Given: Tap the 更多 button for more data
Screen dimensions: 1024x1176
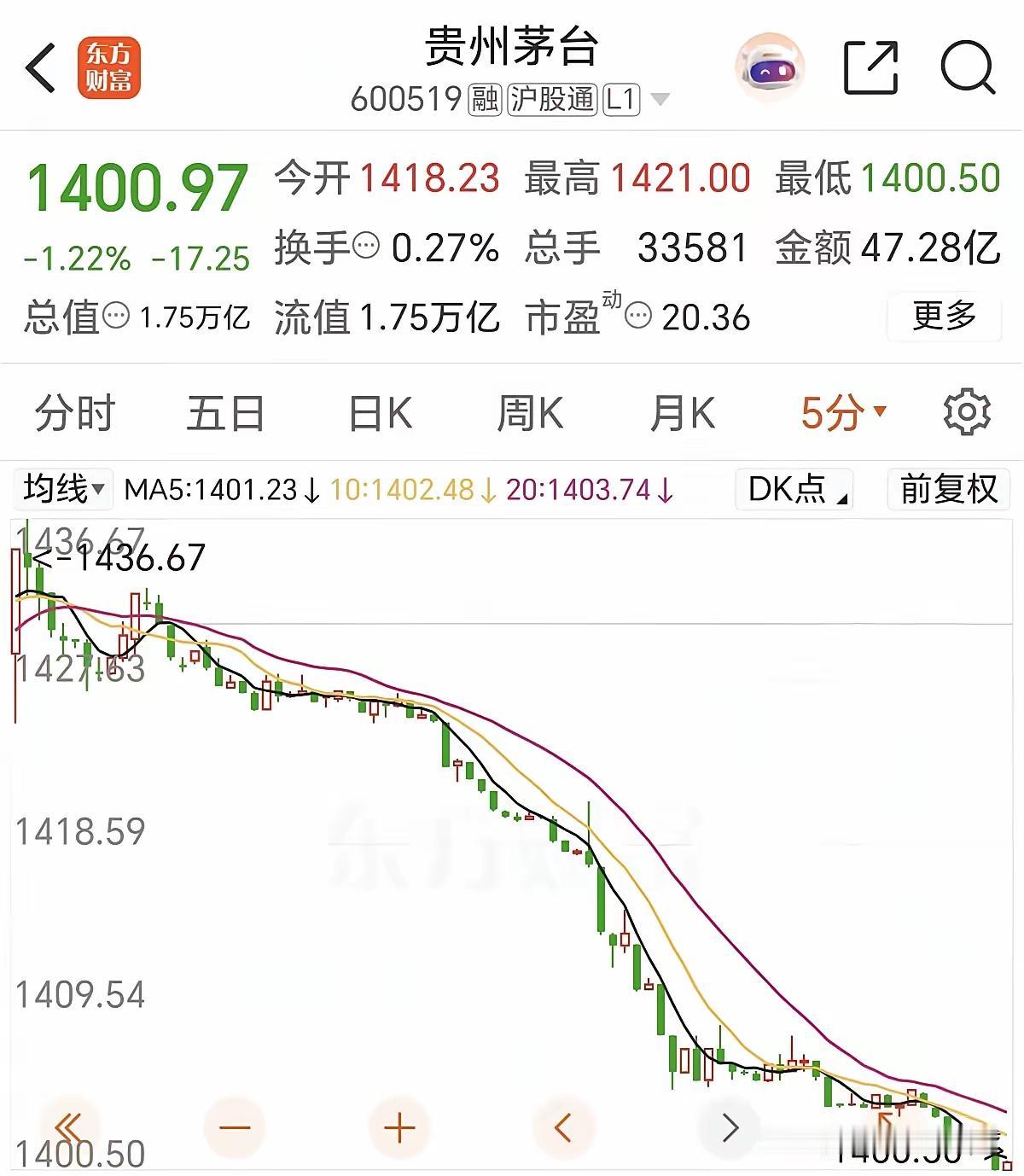Looking at the screenshot, I should (x=943, y=317).
